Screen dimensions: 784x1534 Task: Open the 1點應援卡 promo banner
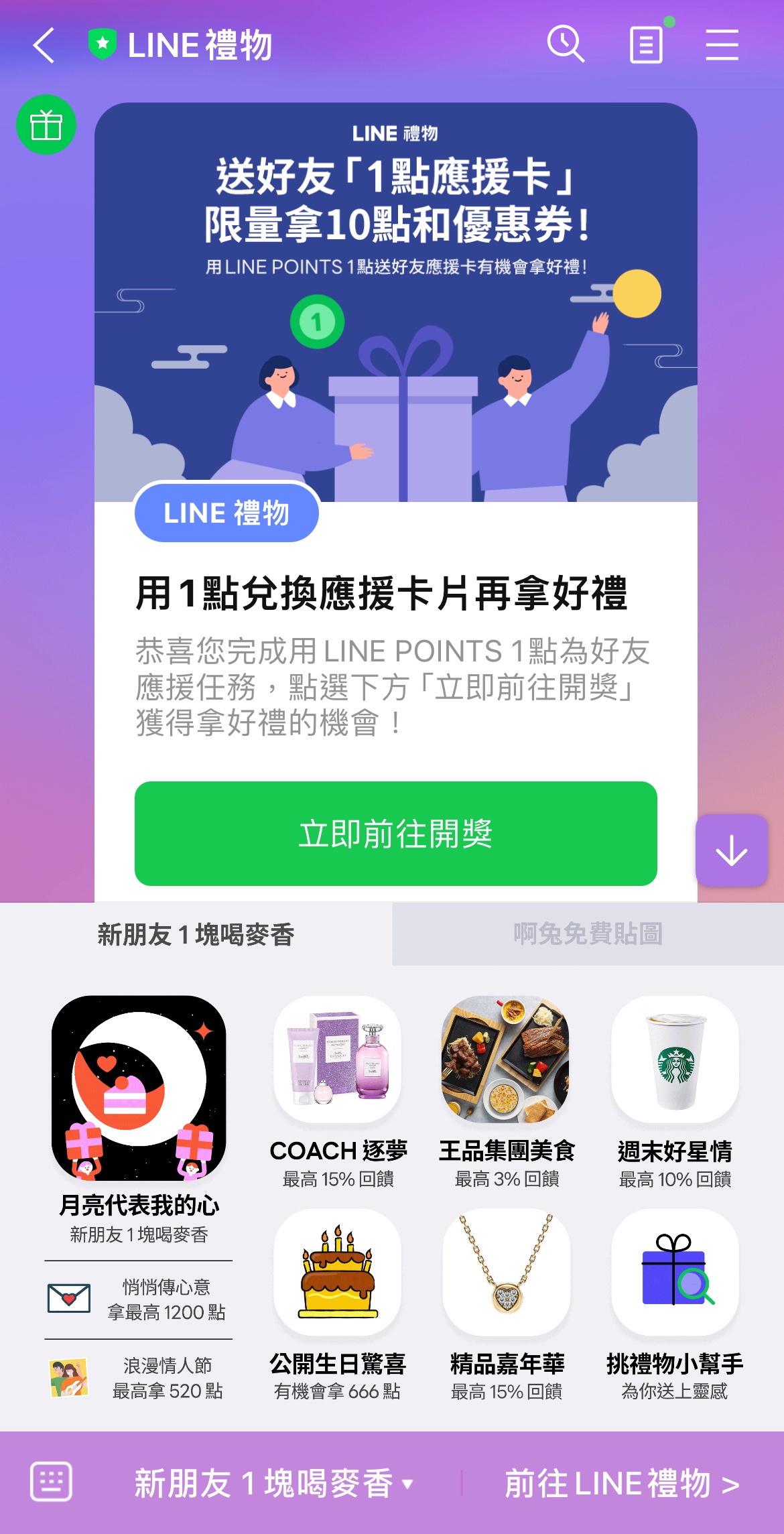[395, 302]
